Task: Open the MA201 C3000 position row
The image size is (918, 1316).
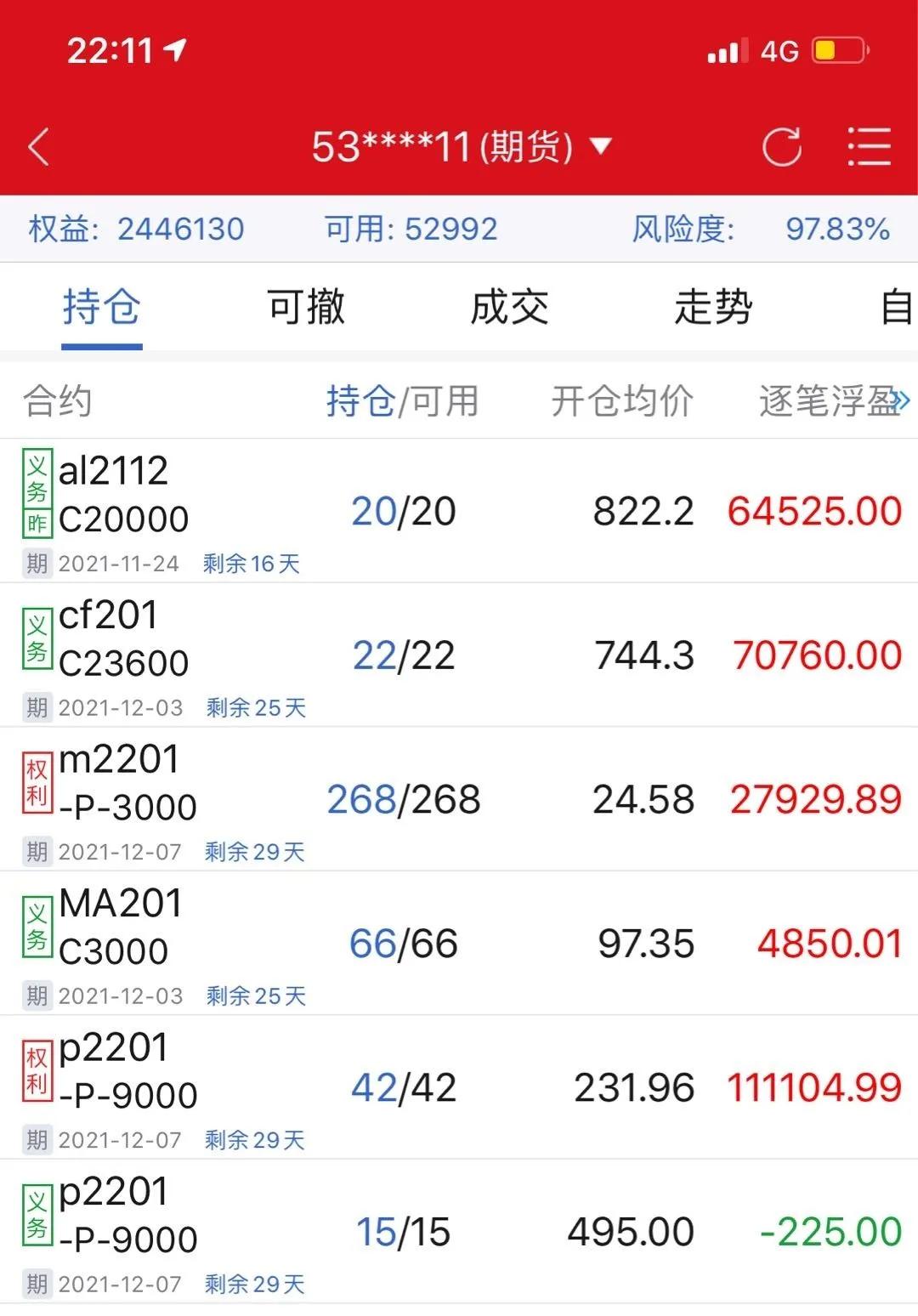Action: pyautogui.click(x=459, y=944)
